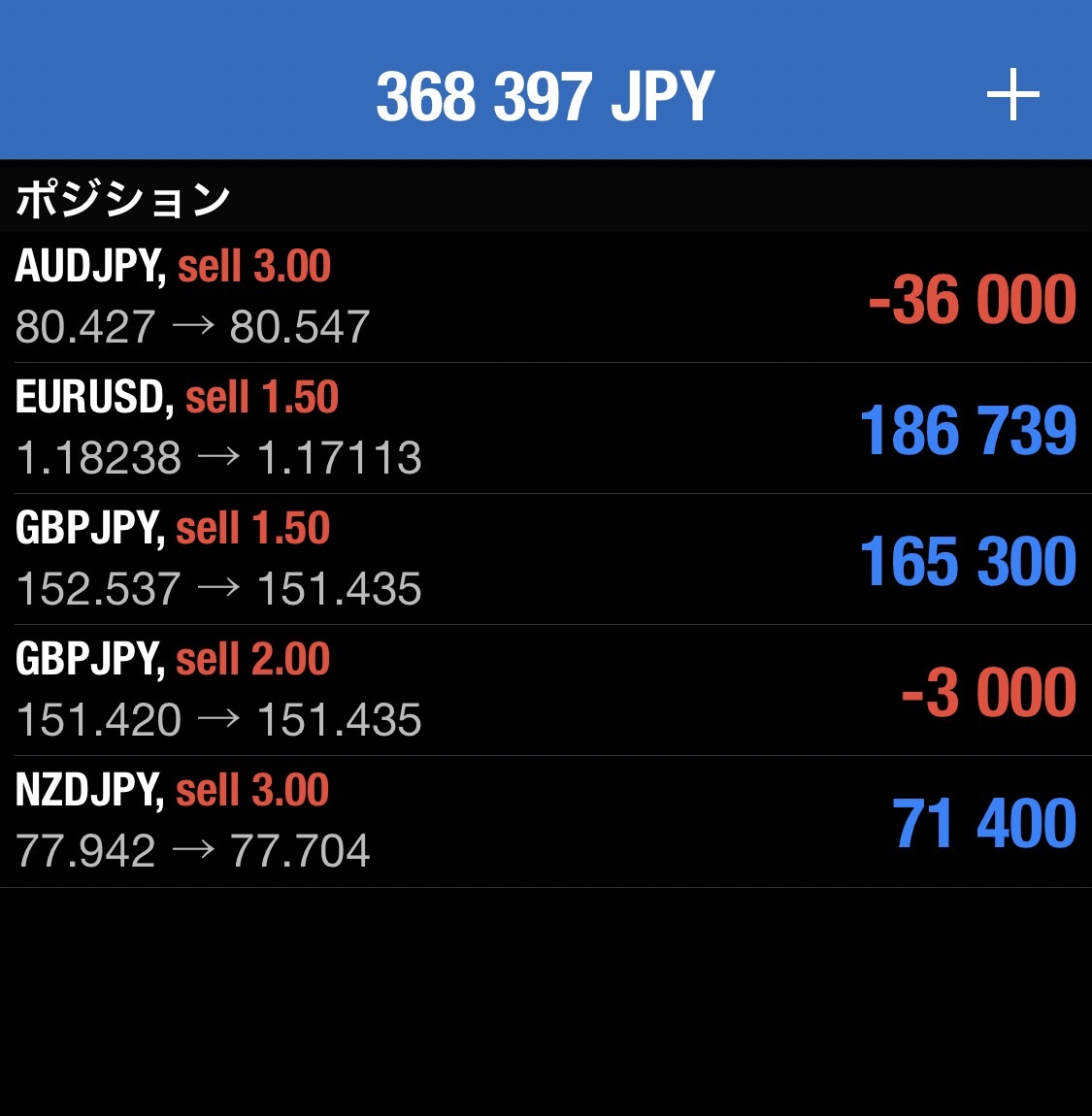The height and width of the screenshot is (1116, 1092).
Task: Tap the plus icon to add a new order
Action: (x=1012, y=95)
